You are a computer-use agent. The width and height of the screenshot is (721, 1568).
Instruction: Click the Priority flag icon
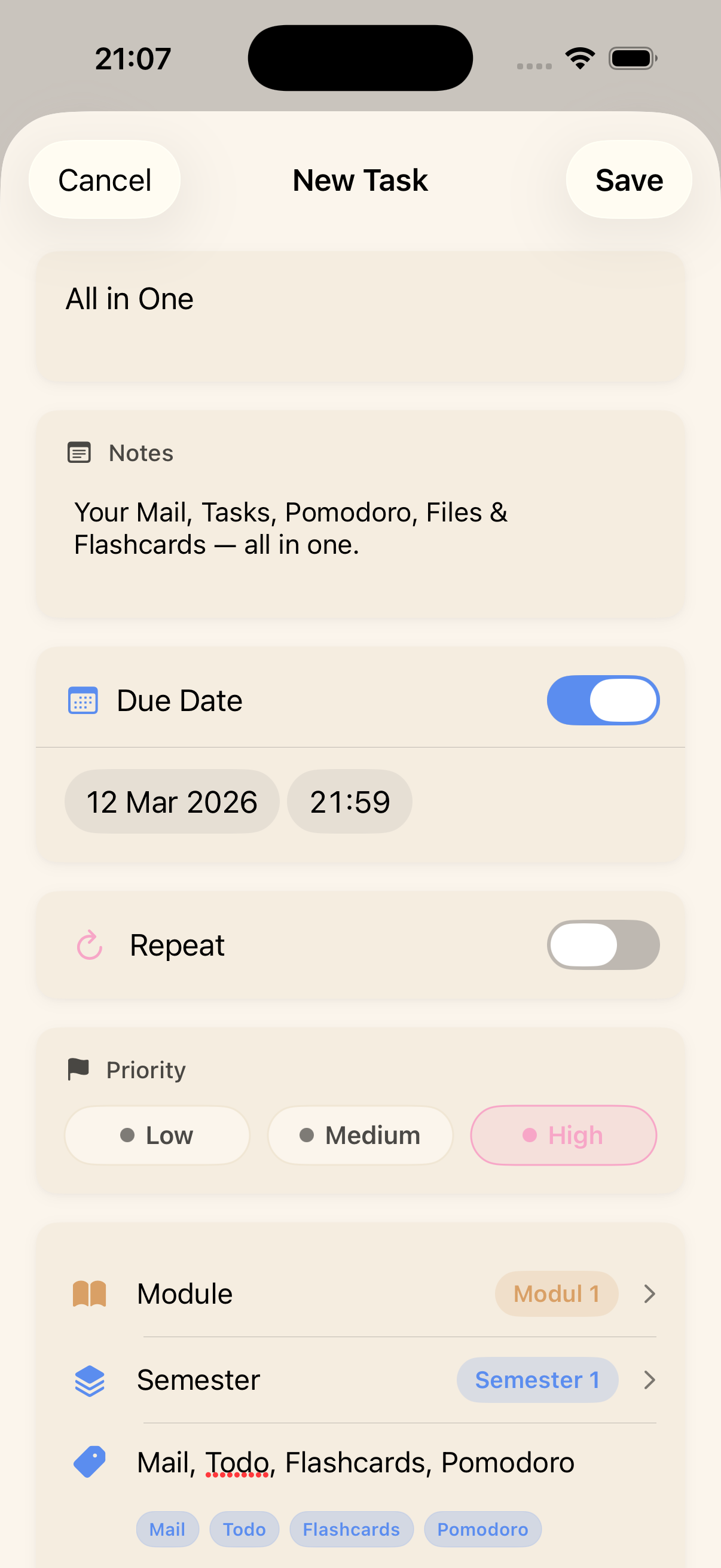78,1069
